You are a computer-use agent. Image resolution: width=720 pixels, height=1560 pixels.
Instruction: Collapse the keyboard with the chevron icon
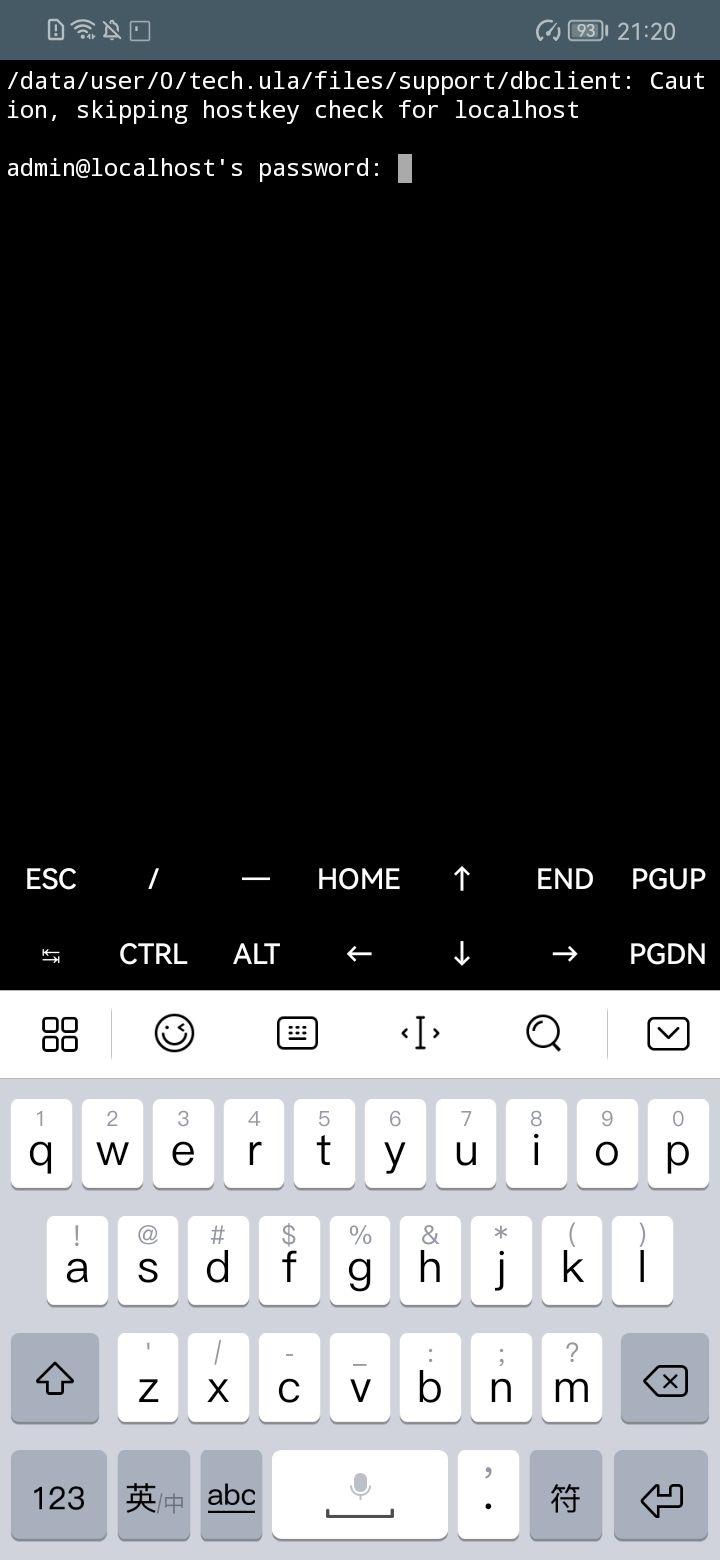(668, 1034)
